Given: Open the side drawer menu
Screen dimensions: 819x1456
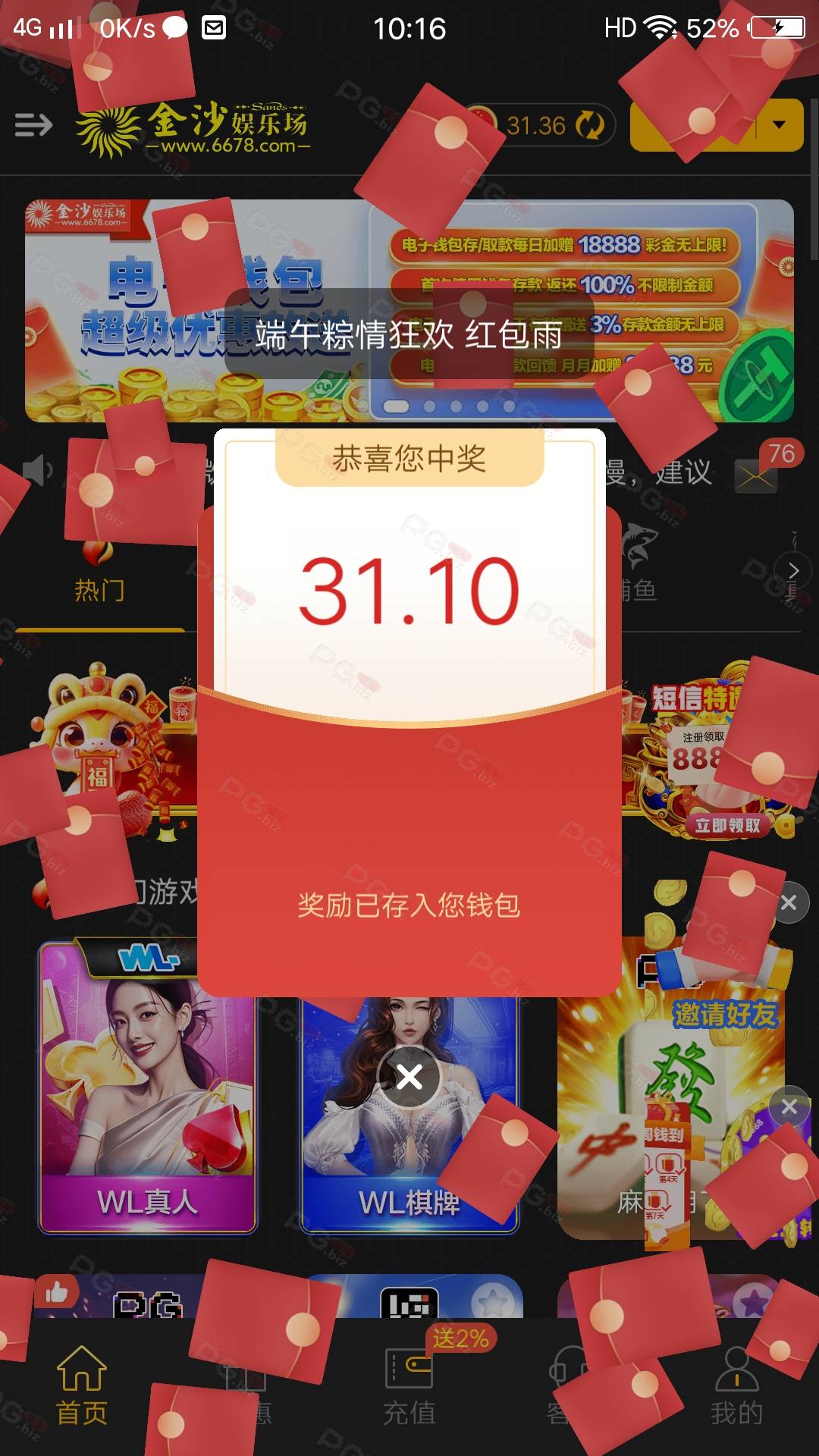Looking at the screenshot, I should click(33, 125).
